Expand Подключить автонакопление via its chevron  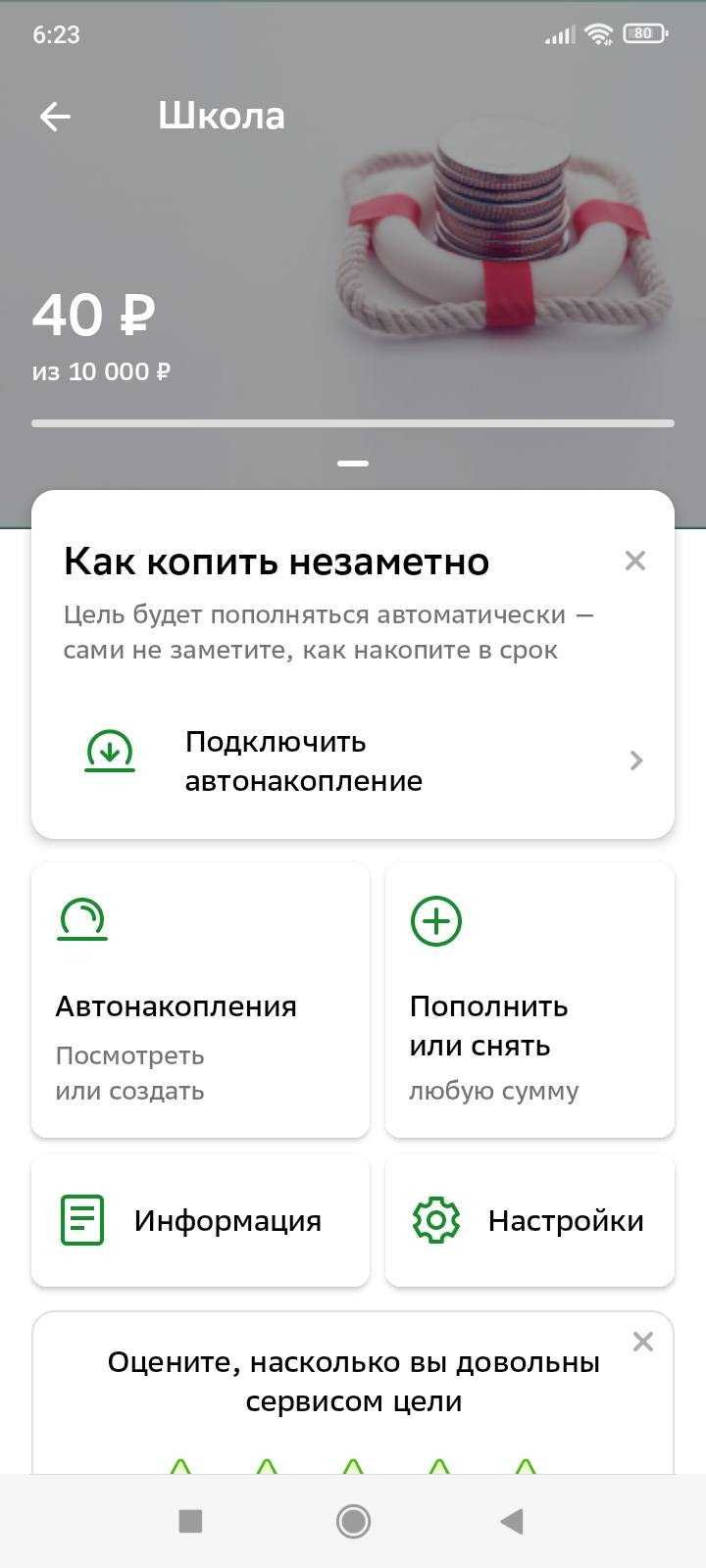(x=636, y=760)
